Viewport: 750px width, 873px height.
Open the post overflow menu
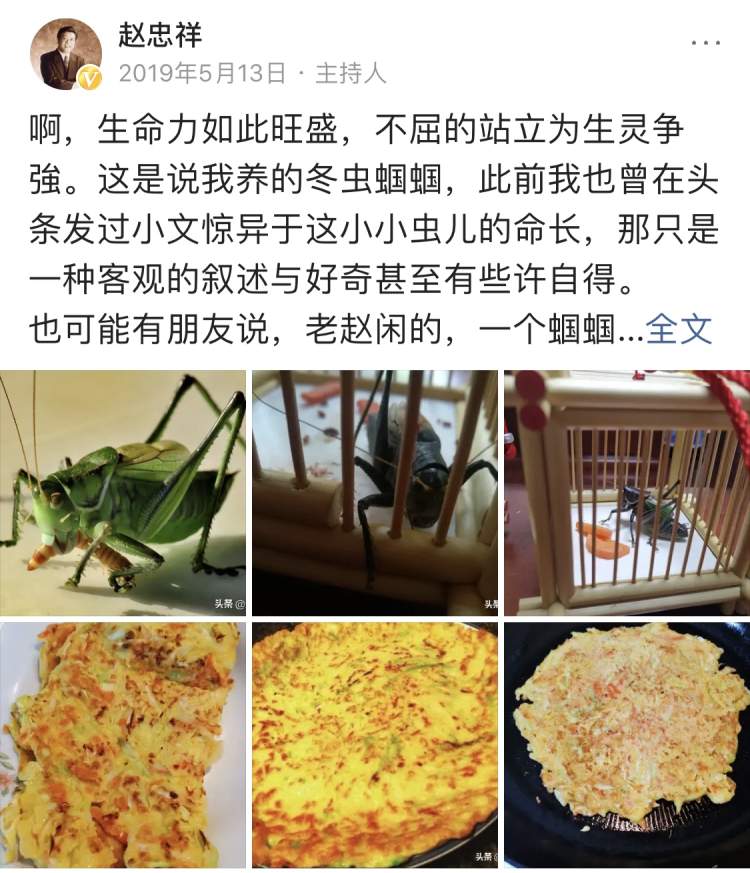(705, 43)
